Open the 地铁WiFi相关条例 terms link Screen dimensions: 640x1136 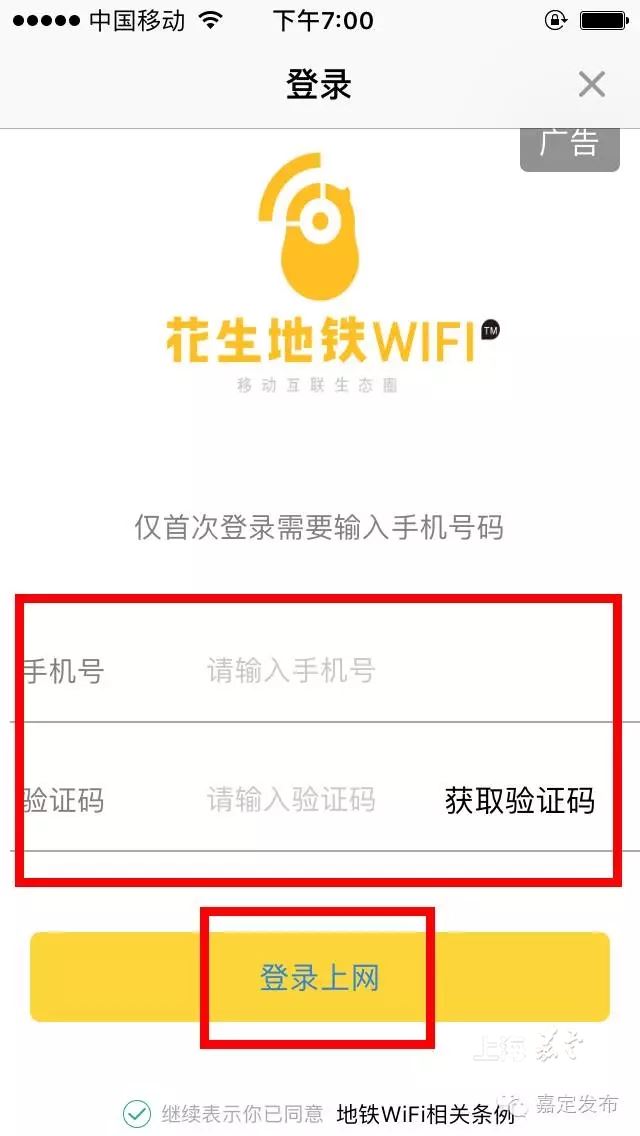425,1114
